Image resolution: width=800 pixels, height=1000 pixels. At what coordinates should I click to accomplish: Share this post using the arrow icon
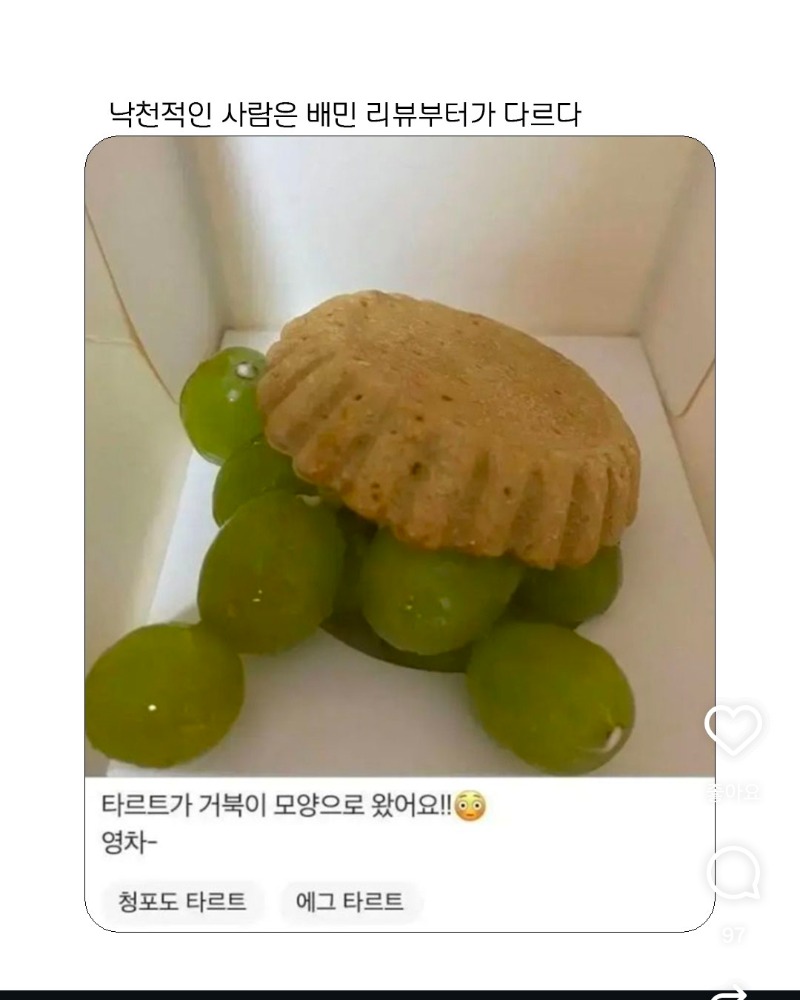click(733, 992)
